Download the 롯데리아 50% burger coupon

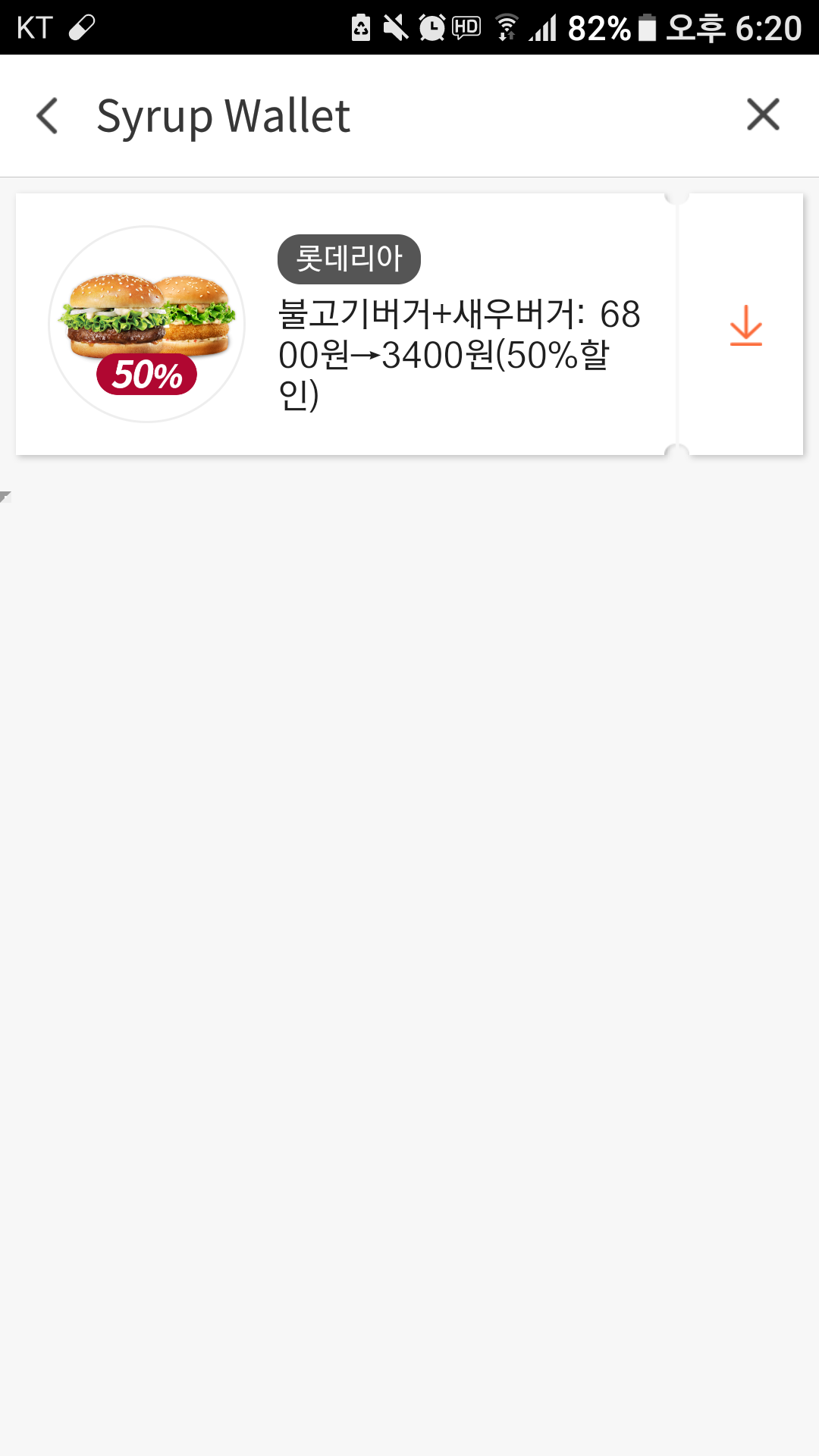click(x=745, y=325)
